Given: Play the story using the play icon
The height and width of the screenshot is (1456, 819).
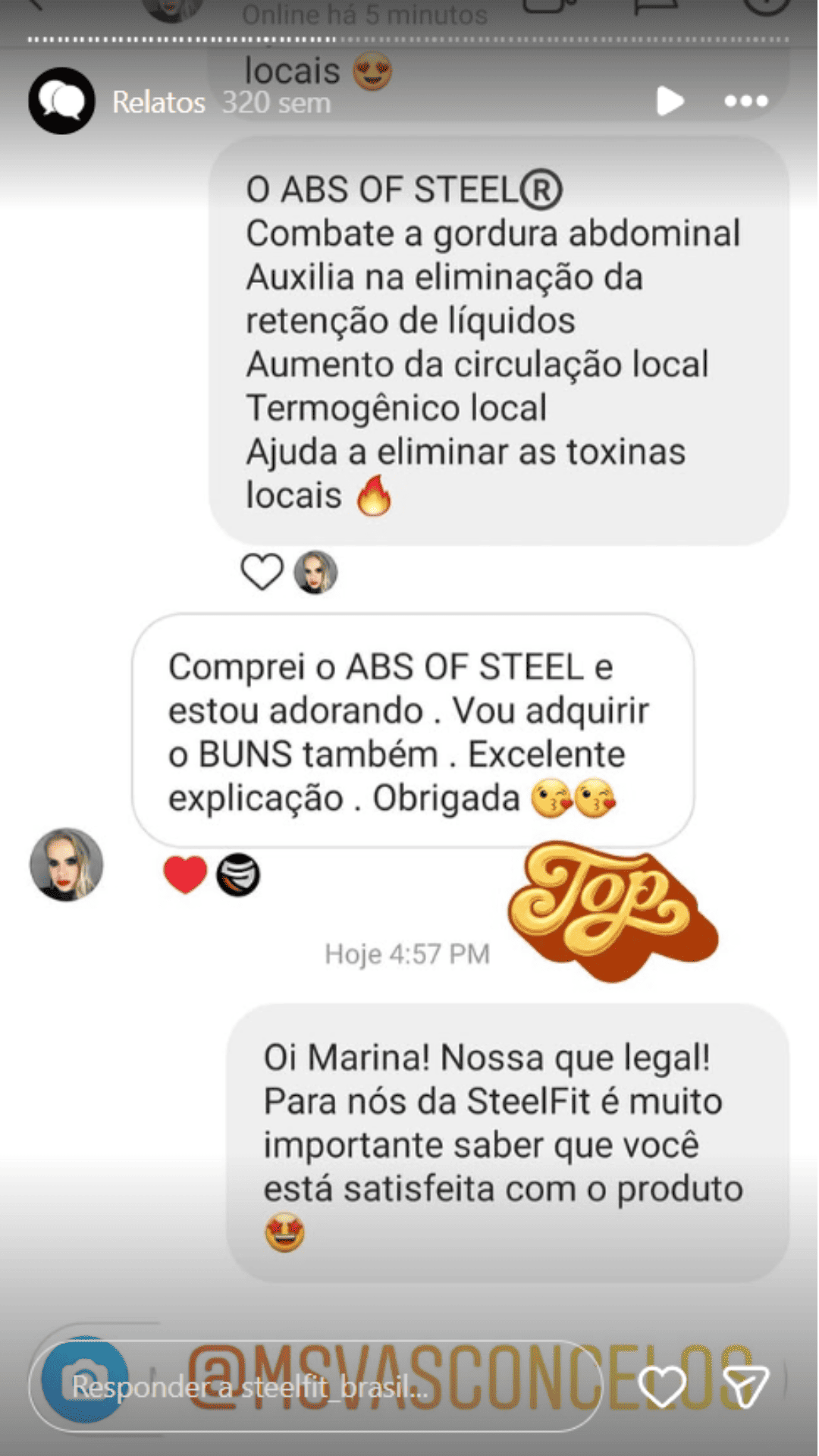Looking at the screenshot, I should pyautogui.click(x=670, y=101).
